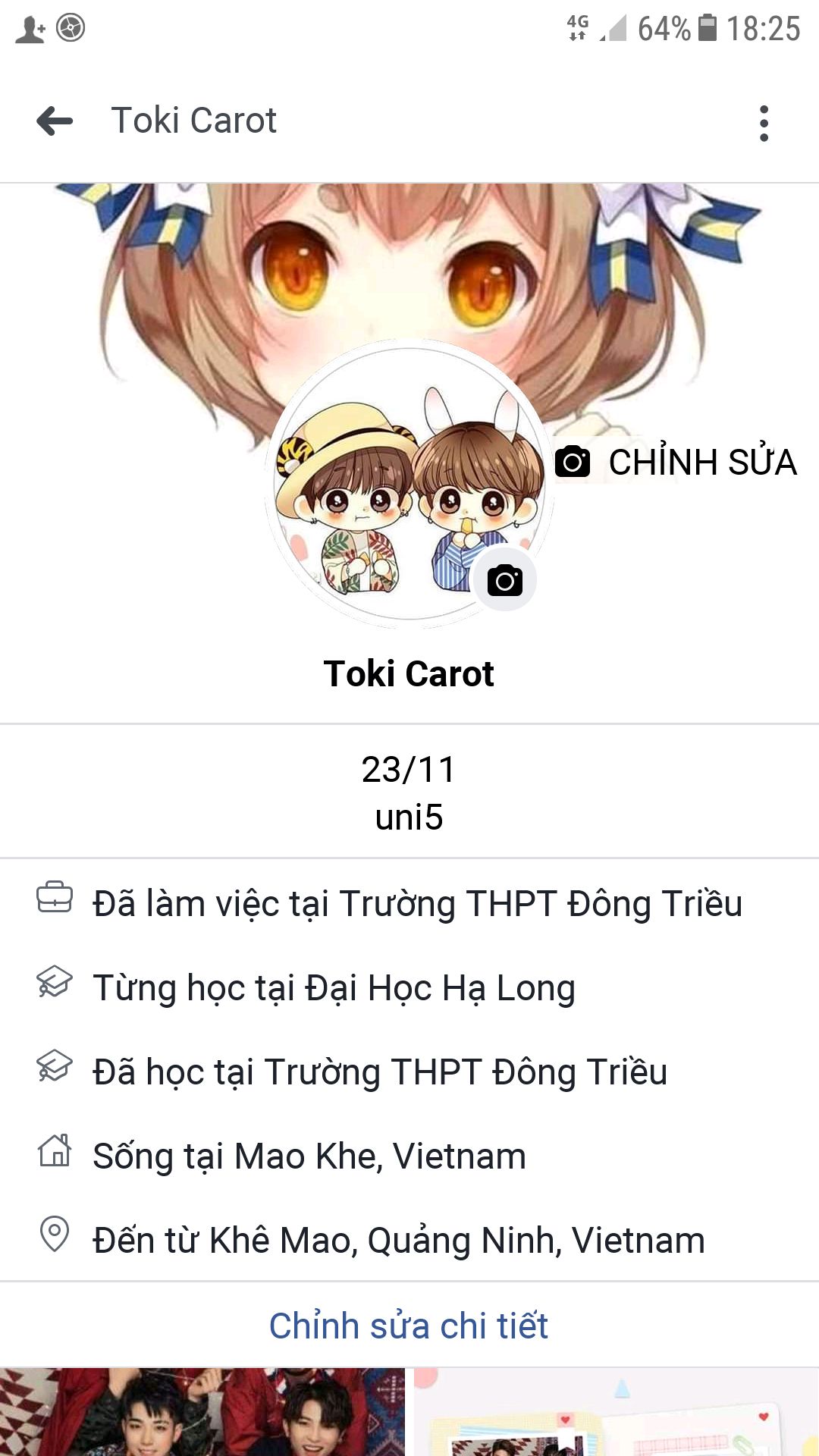The height and width of the screenshot is (1456, 819).
Task: Open current city Mao Khe, Vietnam
Action: point(309,1156)
